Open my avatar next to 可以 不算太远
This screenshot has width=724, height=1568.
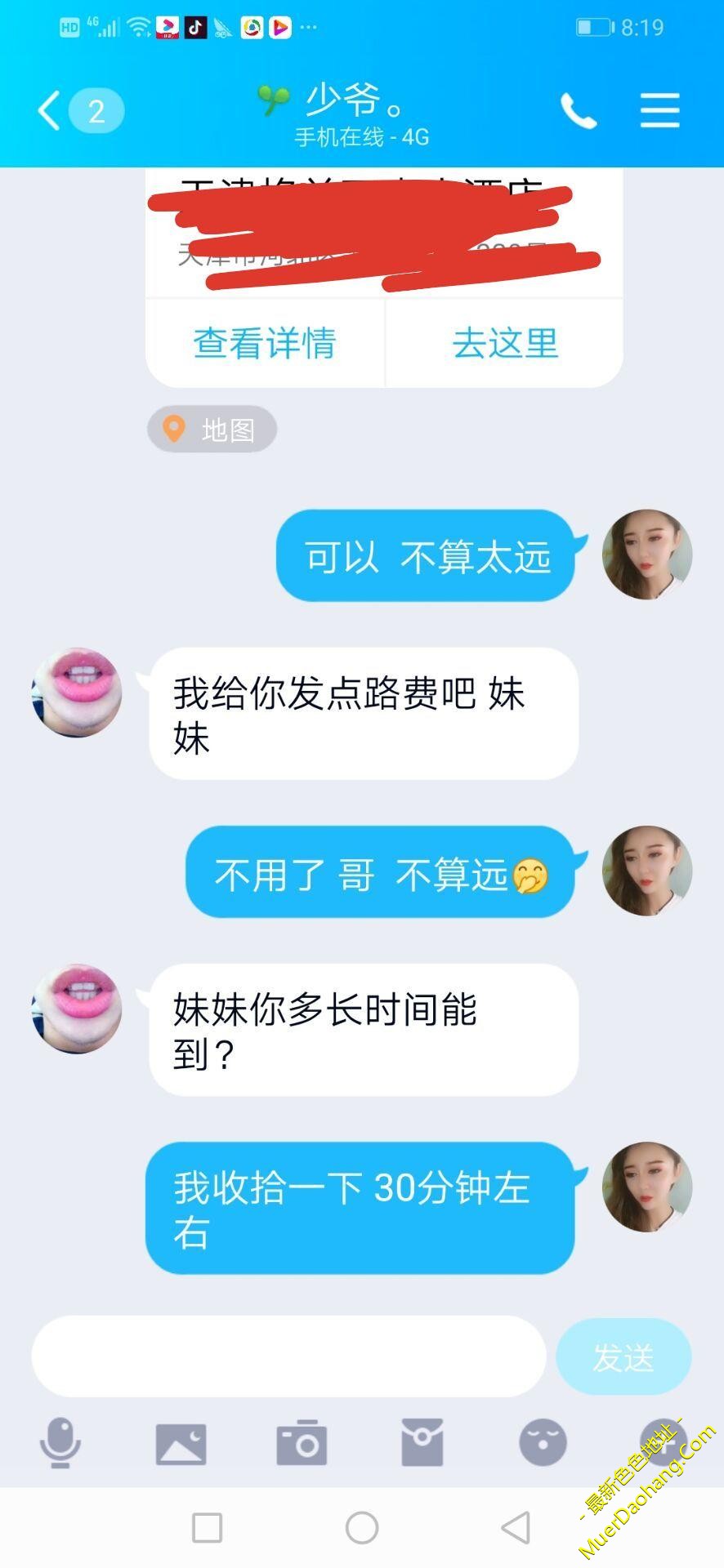pyautogui.click(x=647, y=555)
